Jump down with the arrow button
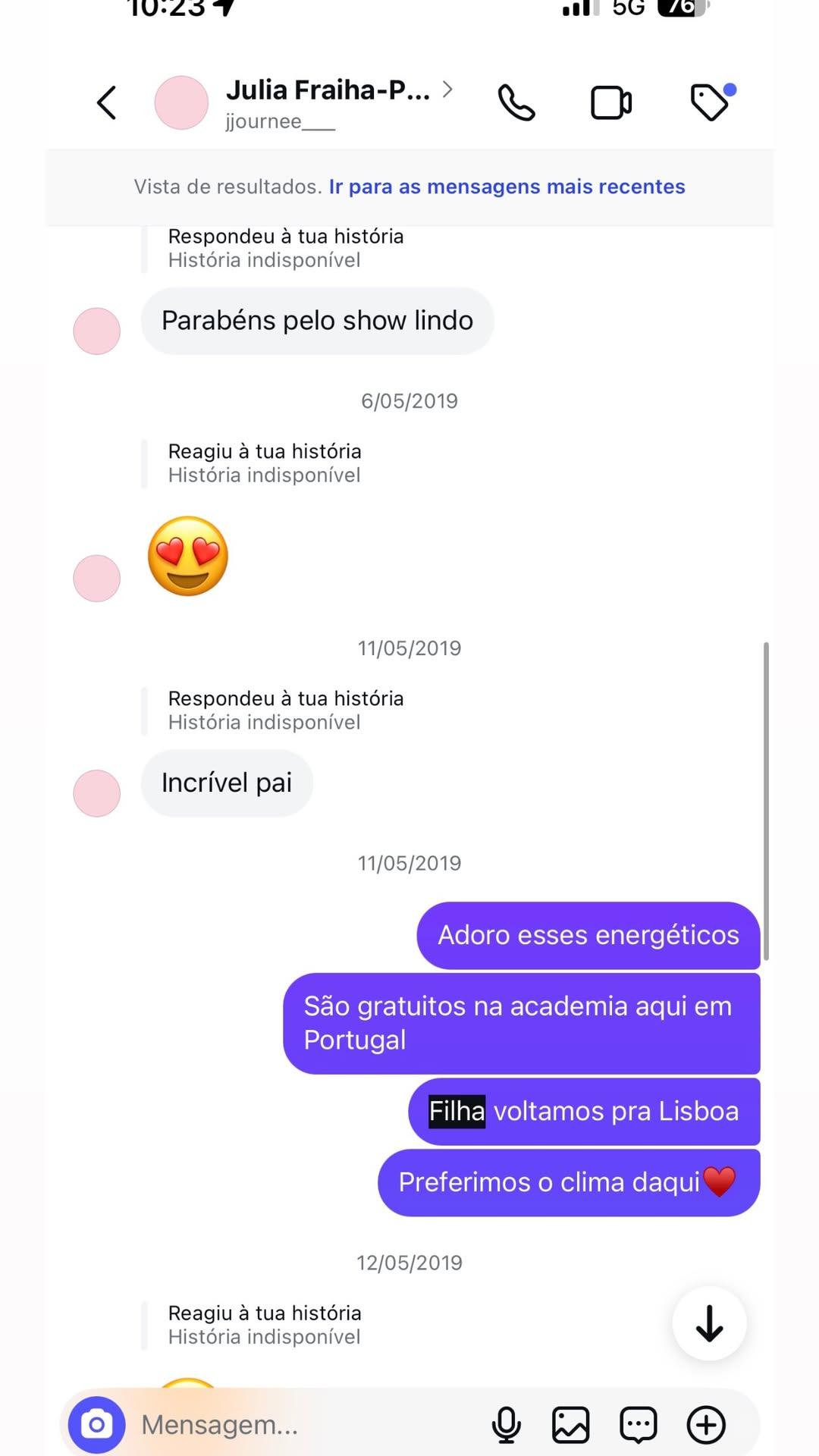Viewport: 819px width, 1456px height. [709, 1323]
